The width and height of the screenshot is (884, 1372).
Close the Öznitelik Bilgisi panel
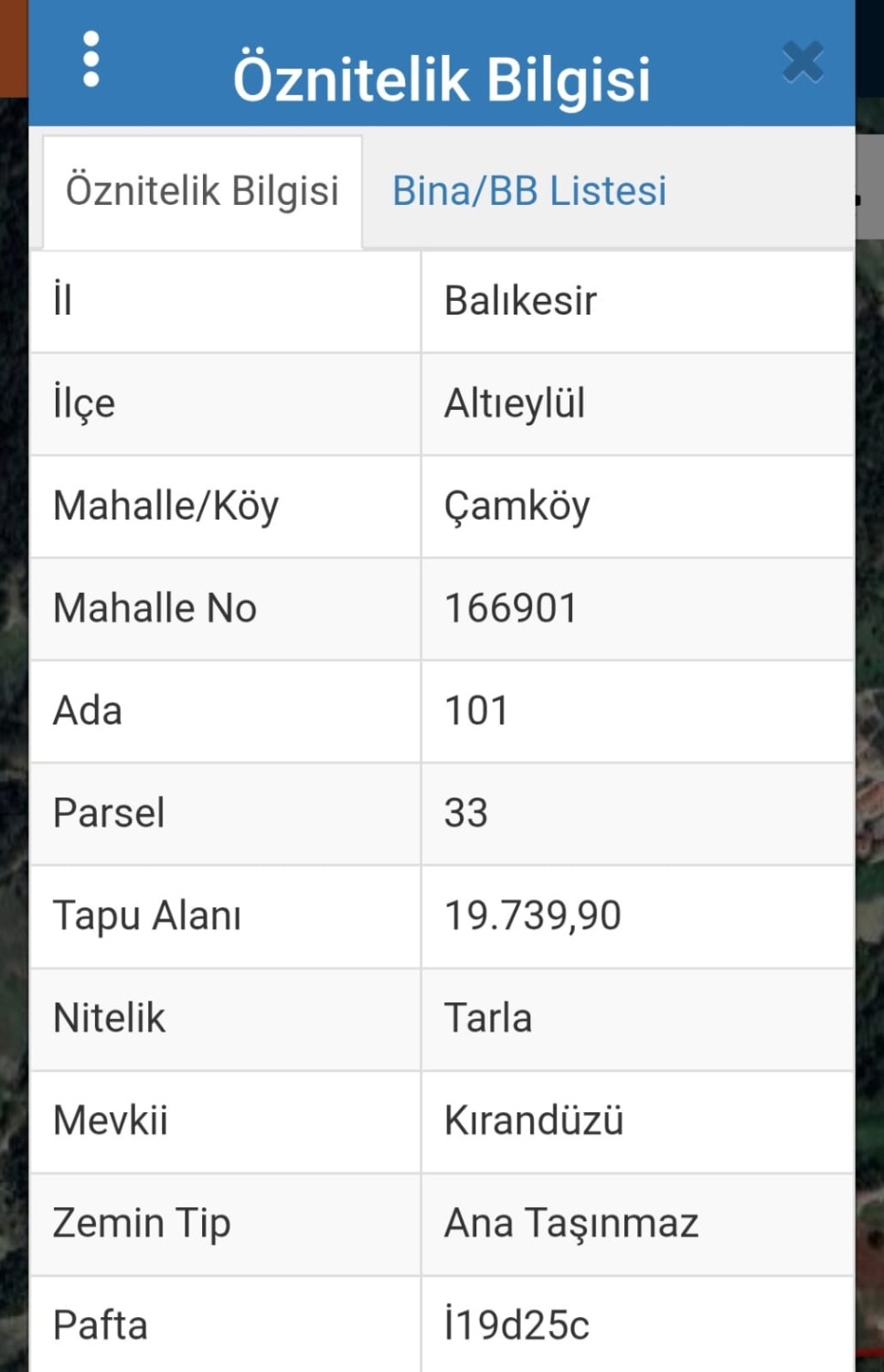(x=803, y=62)
